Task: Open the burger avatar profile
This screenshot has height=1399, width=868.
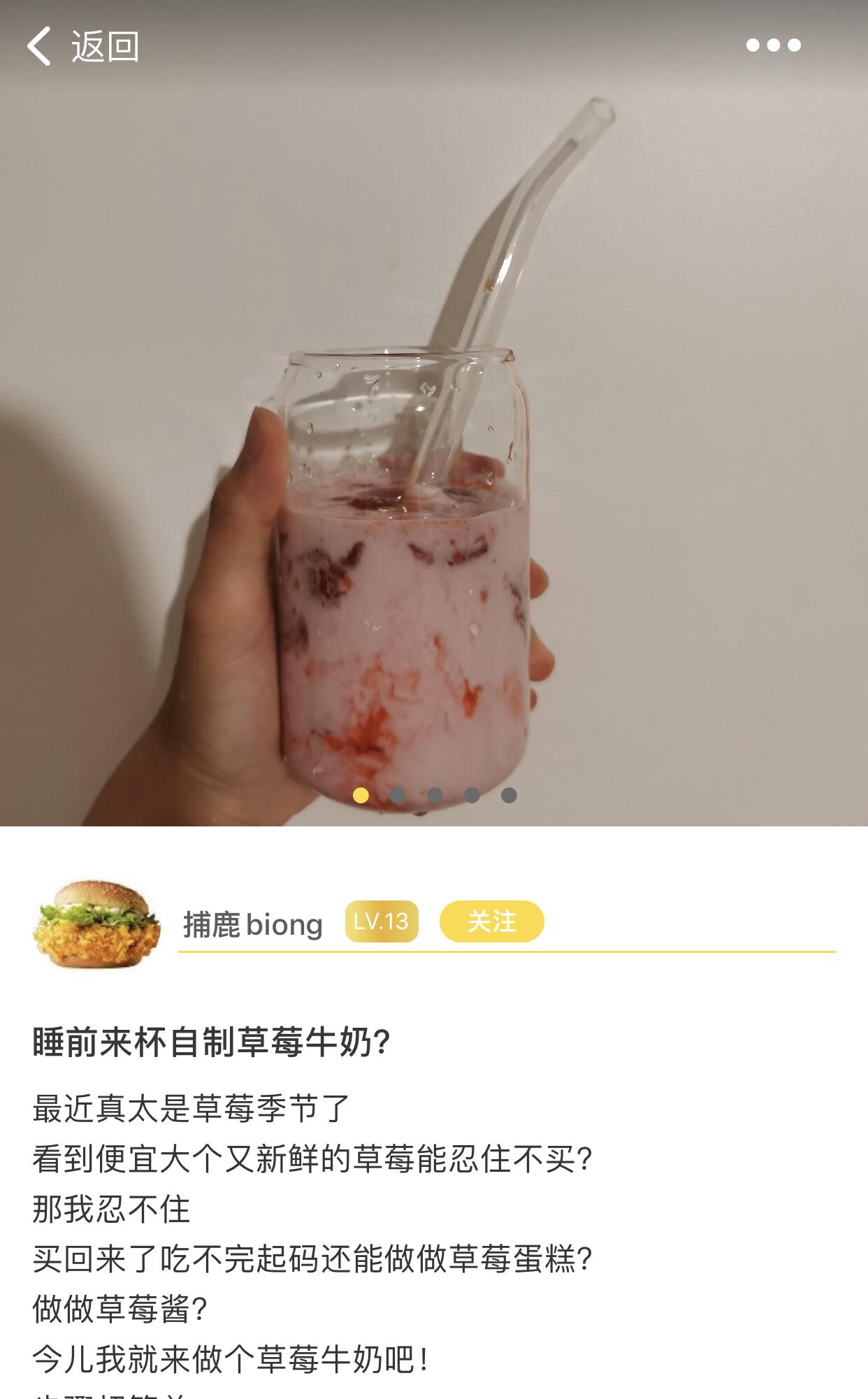Action: [96, 923]
